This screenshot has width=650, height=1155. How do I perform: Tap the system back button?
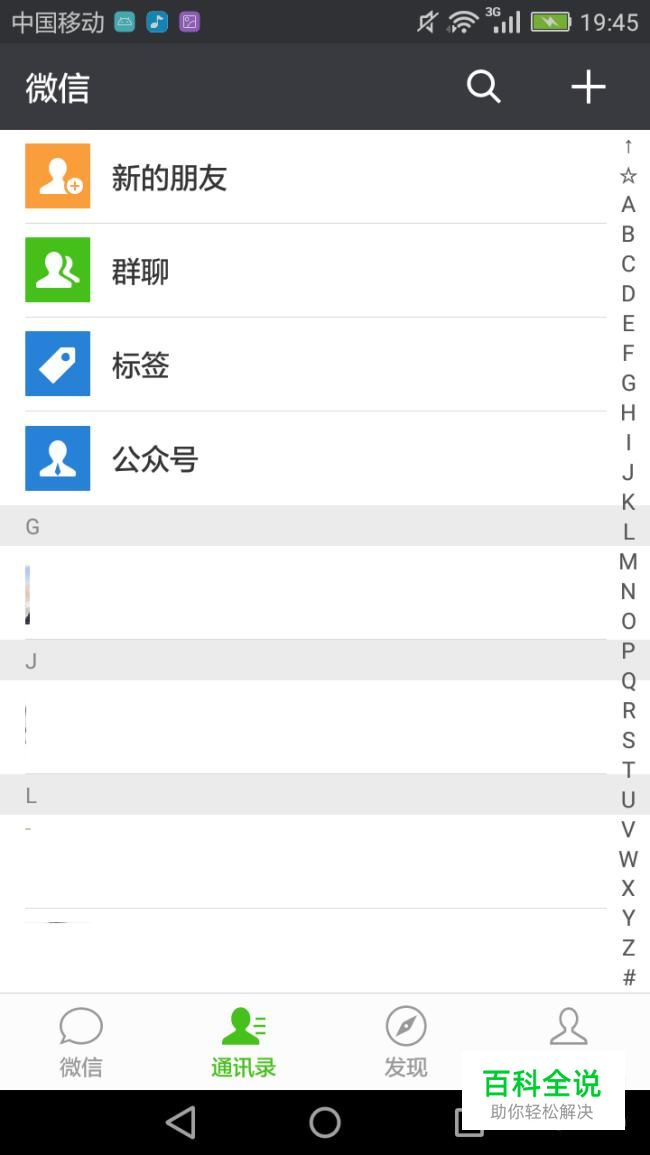coord(181,1123)
